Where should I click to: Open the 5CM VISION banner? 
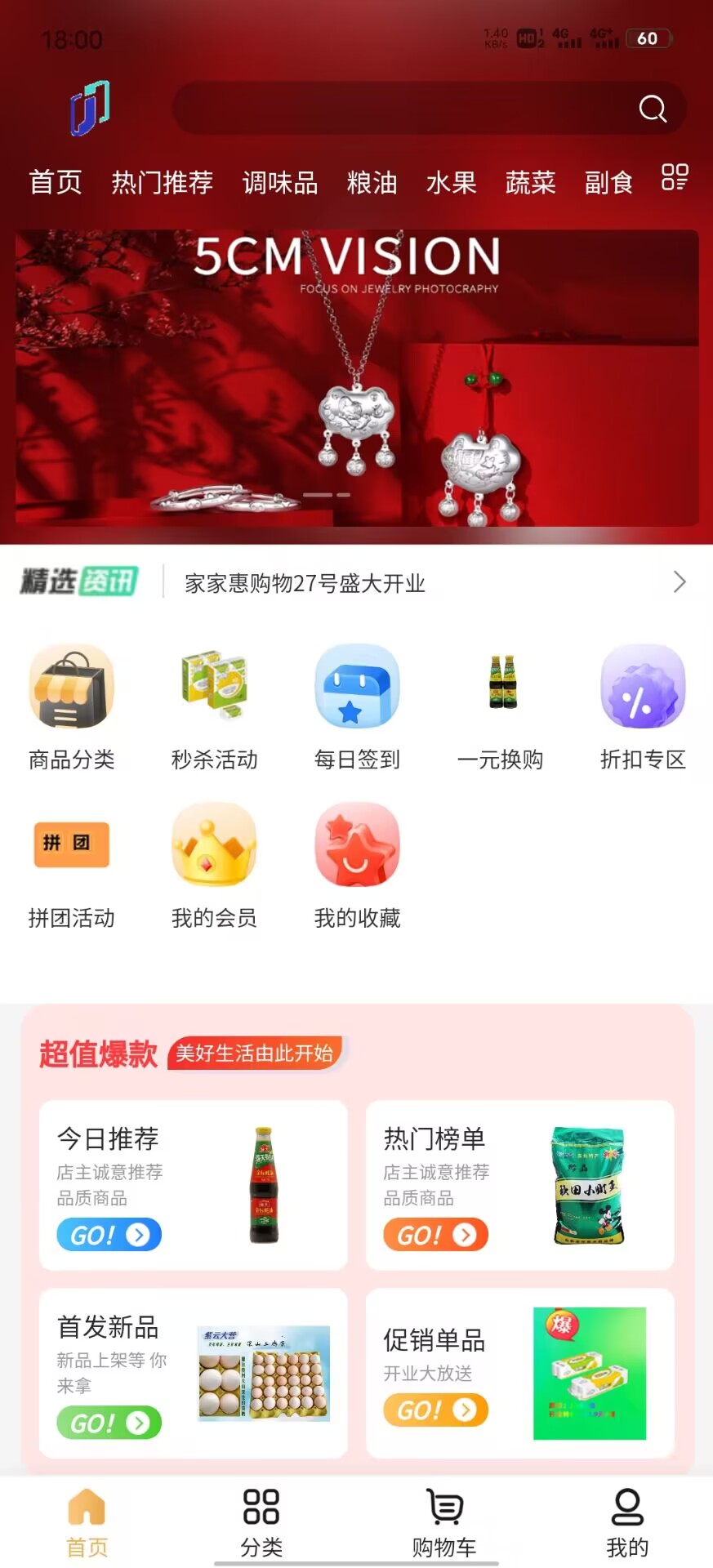point(357,377)
